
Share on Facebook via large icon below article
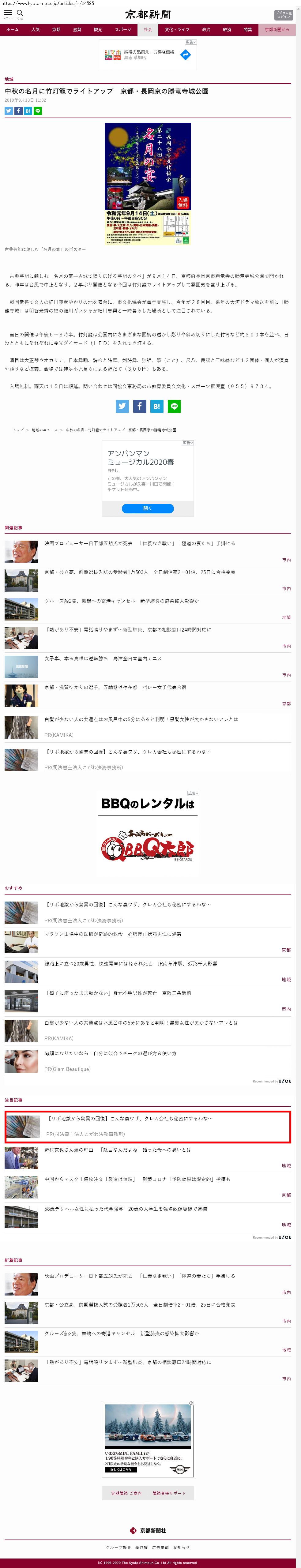[x=140, y=406]
